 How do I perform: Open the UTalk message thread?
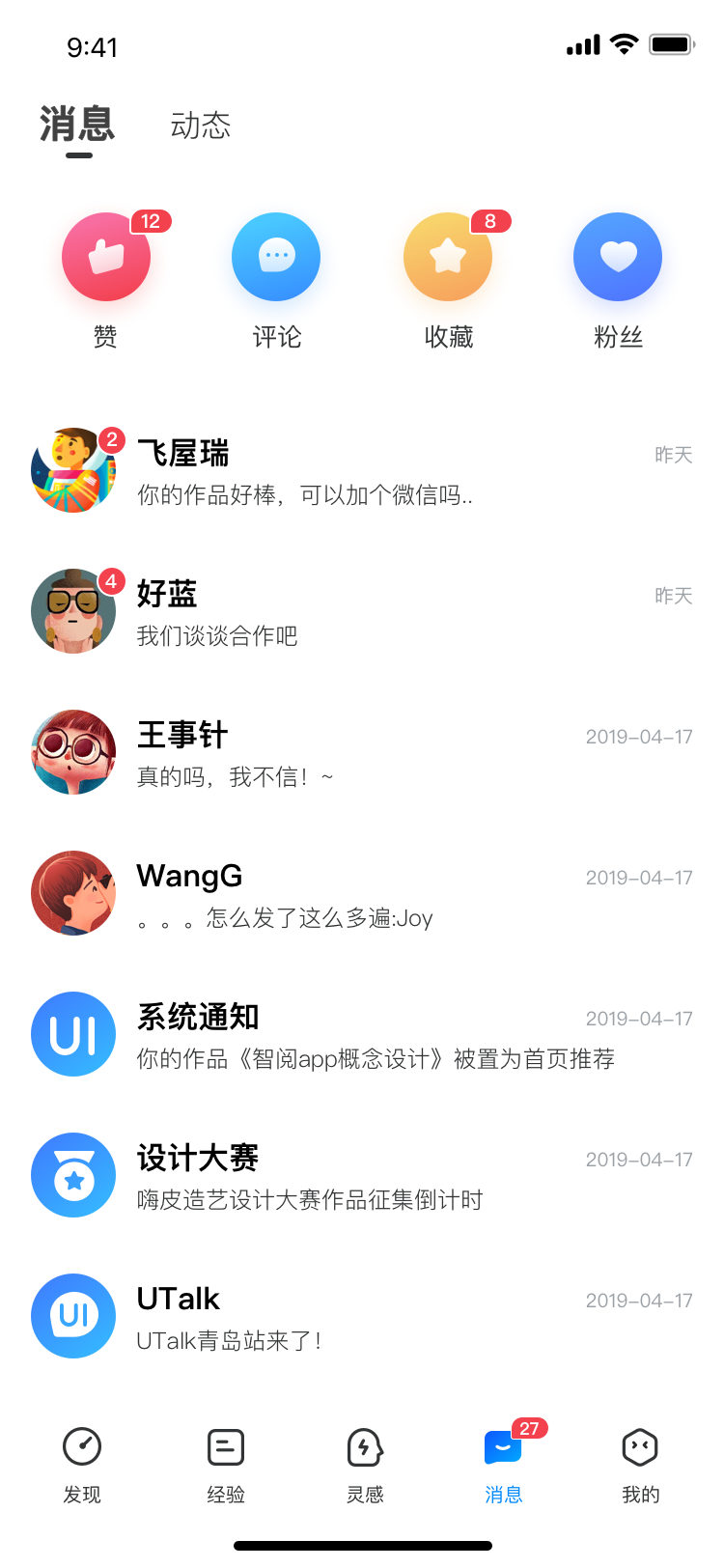pyautogui.click(x=362, y=1317)
